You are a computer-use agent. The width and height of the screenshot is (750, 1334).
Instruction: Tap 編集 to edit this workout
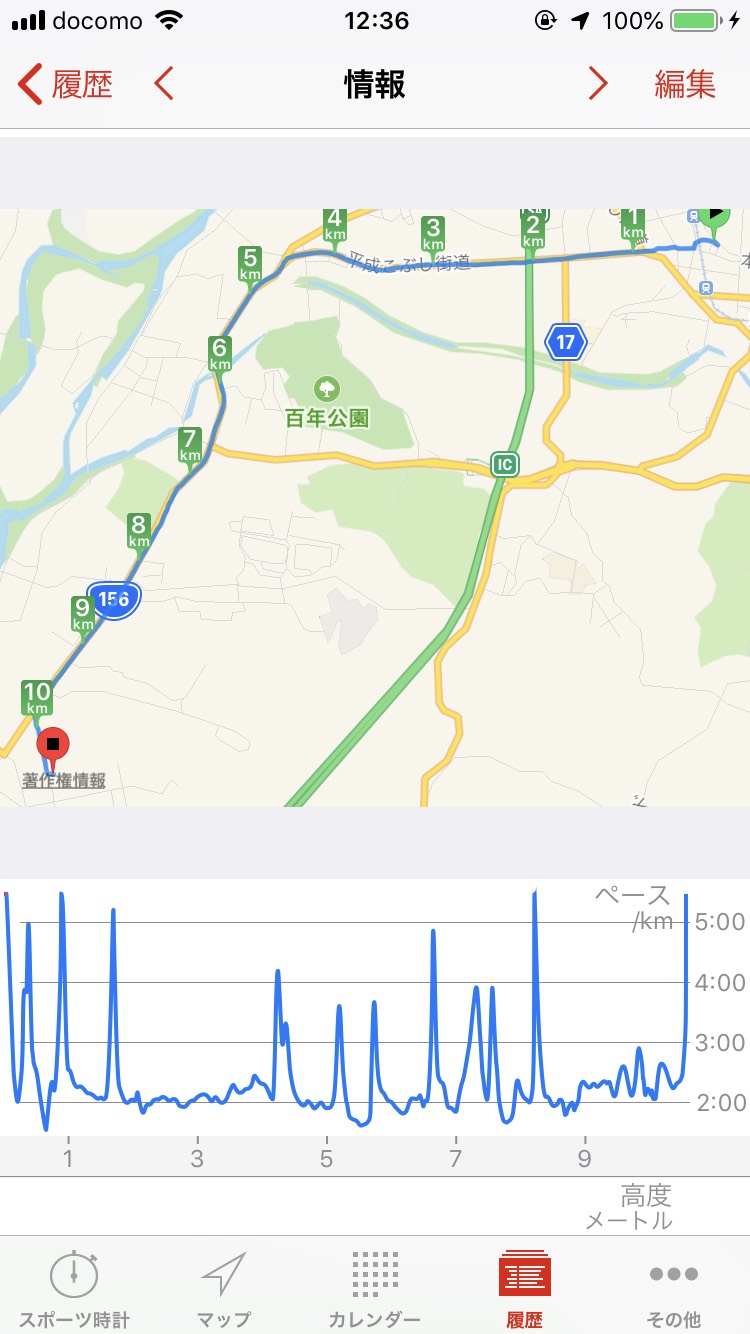click(685, 85)
